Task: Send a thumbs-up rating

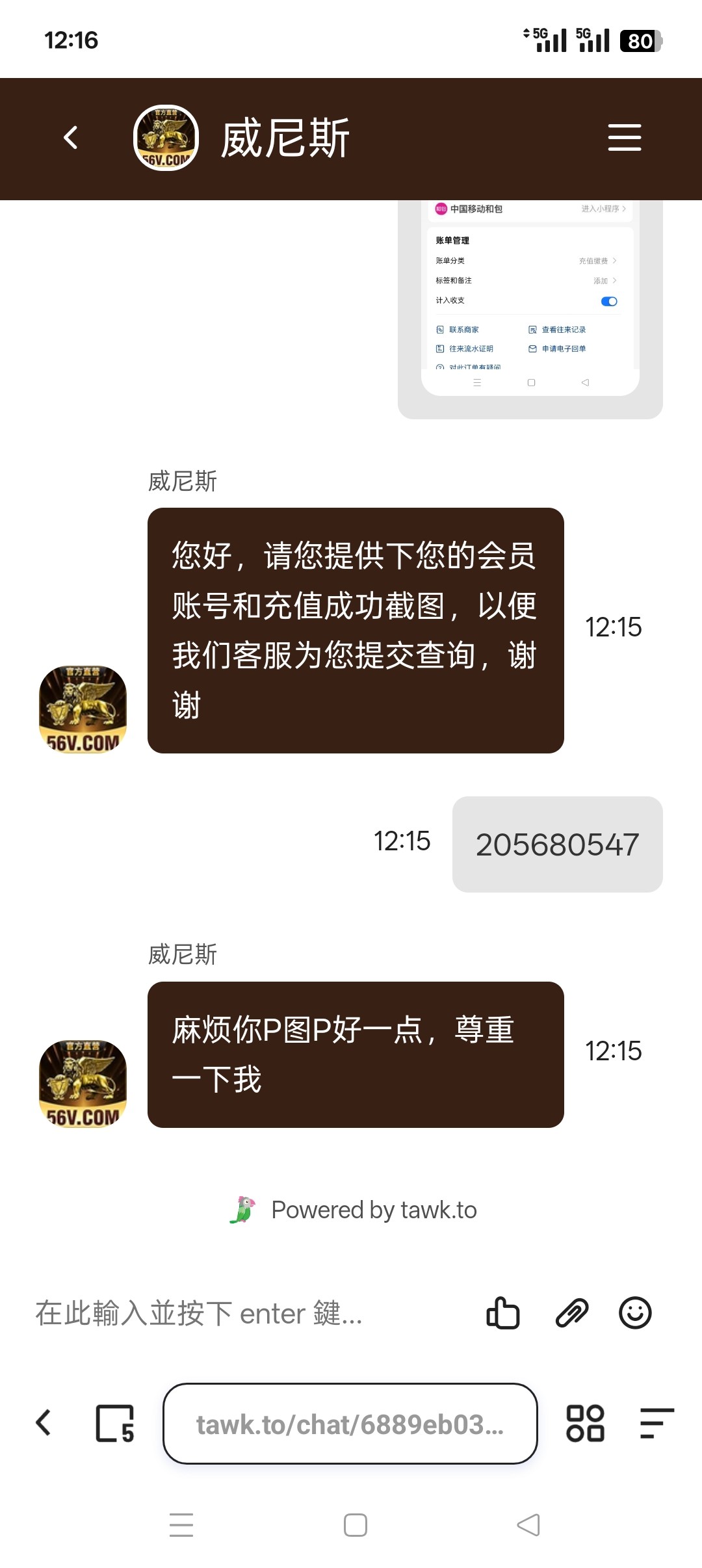Action: [503, 1313]
